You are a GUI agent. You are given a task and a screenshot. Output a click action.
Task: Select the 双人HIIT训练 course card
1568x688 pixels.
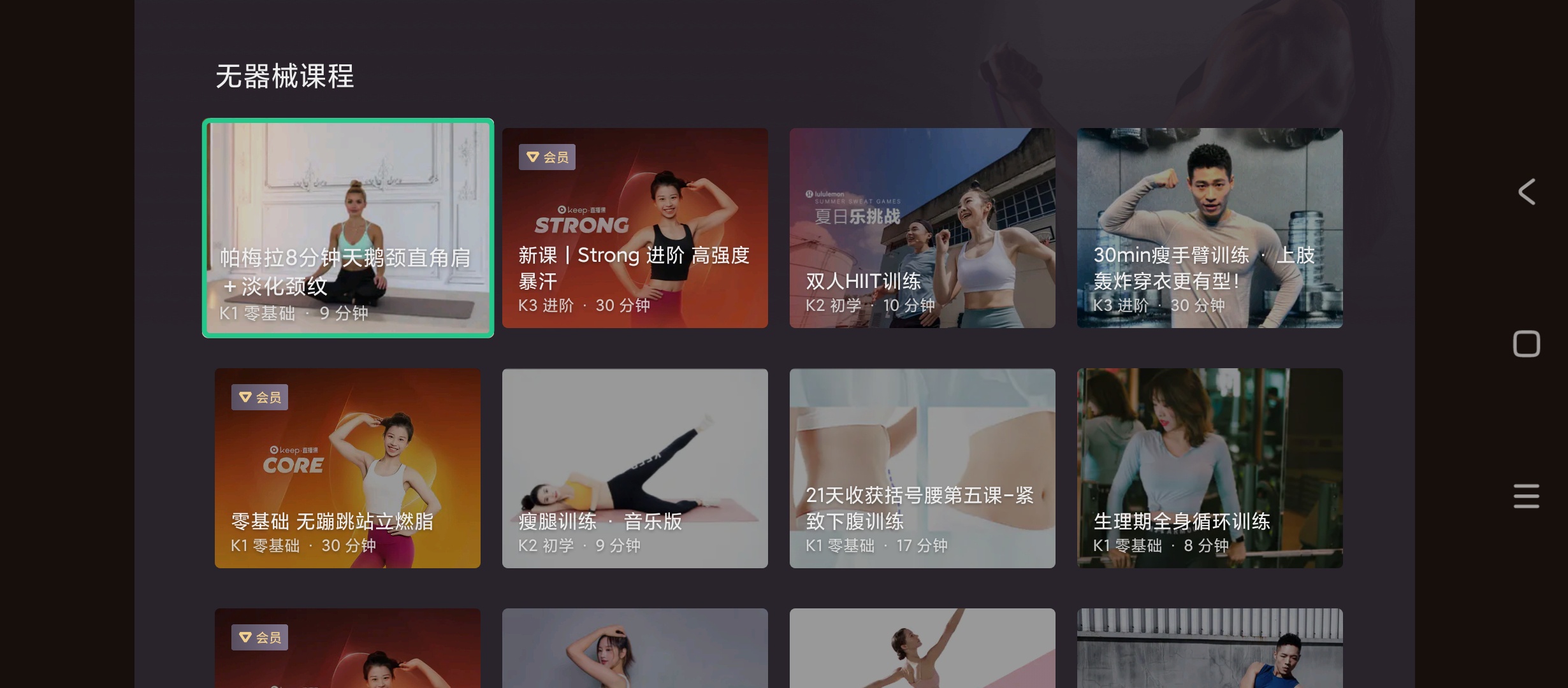point(922,228)
